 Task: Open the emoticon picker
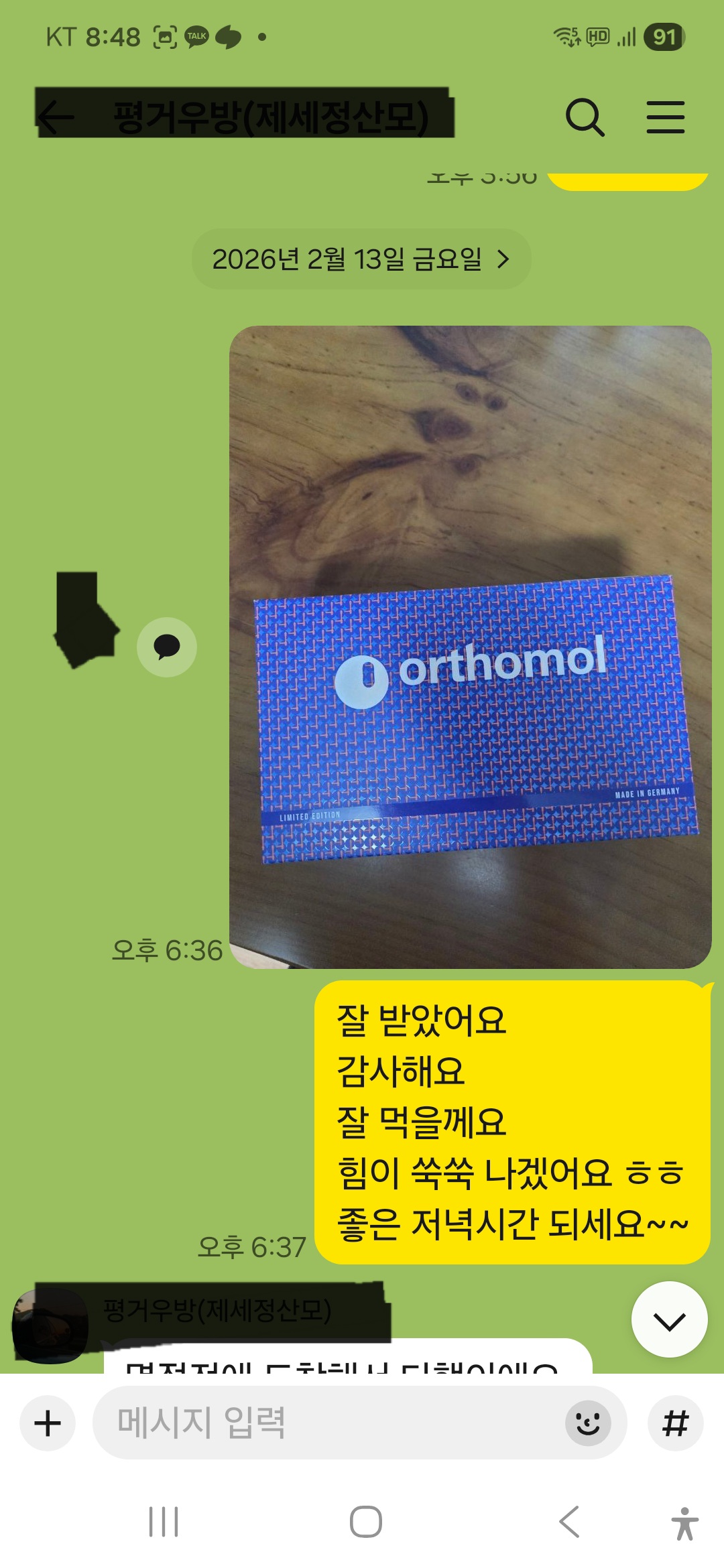click(588, 1423)
